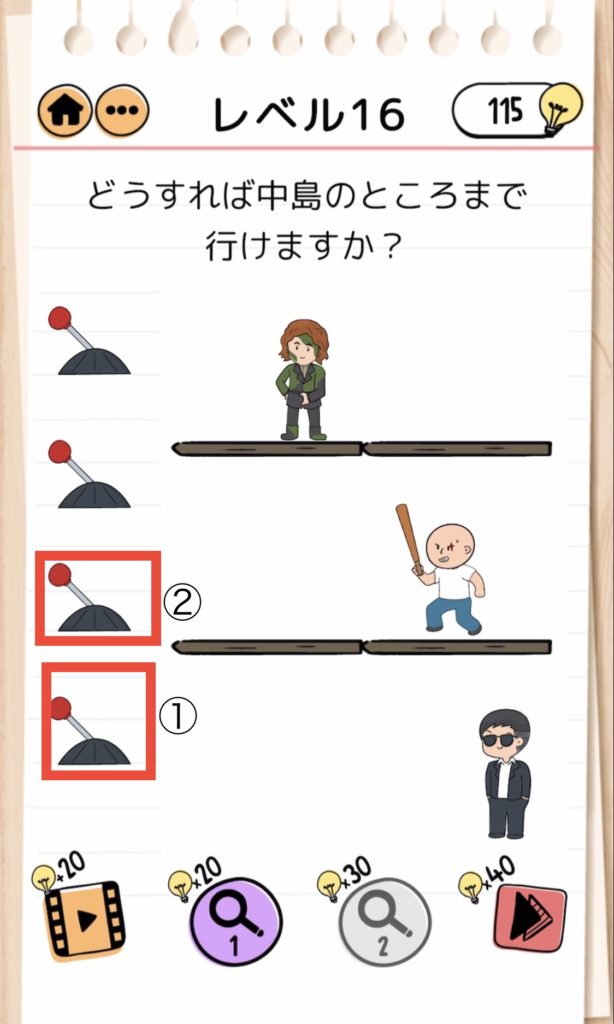This screenshot has height=1024, width=614.
Task: Skip this level for 40 bulbs
Action: tap(528, 917)
